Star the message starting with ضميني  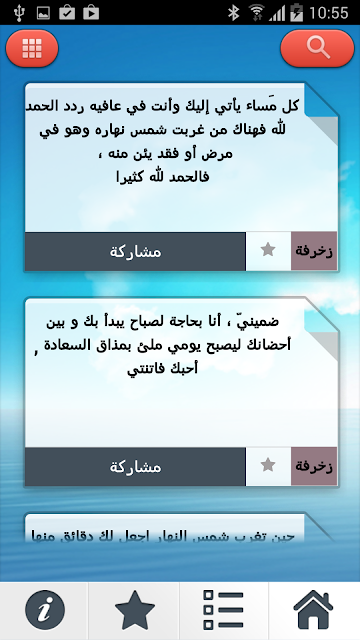point(268,467)
